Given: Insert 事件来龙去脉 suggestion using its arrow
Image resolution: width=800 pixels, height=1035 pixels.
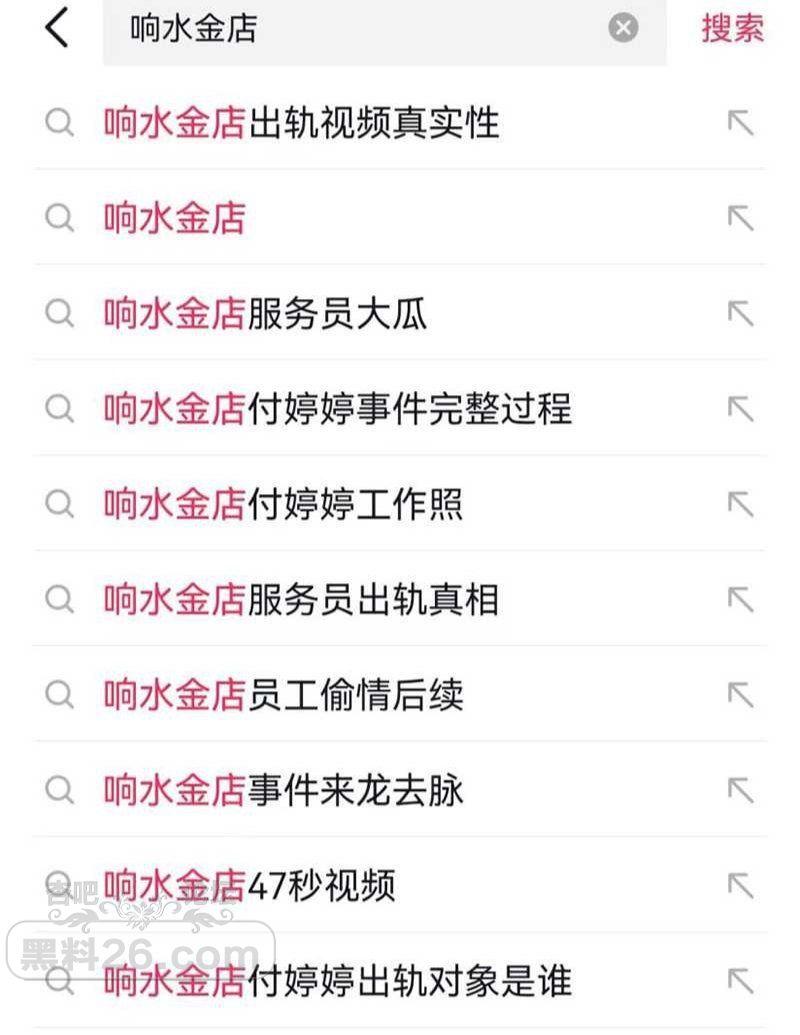Looking at the screenshot, I should (x=740, y=790).
